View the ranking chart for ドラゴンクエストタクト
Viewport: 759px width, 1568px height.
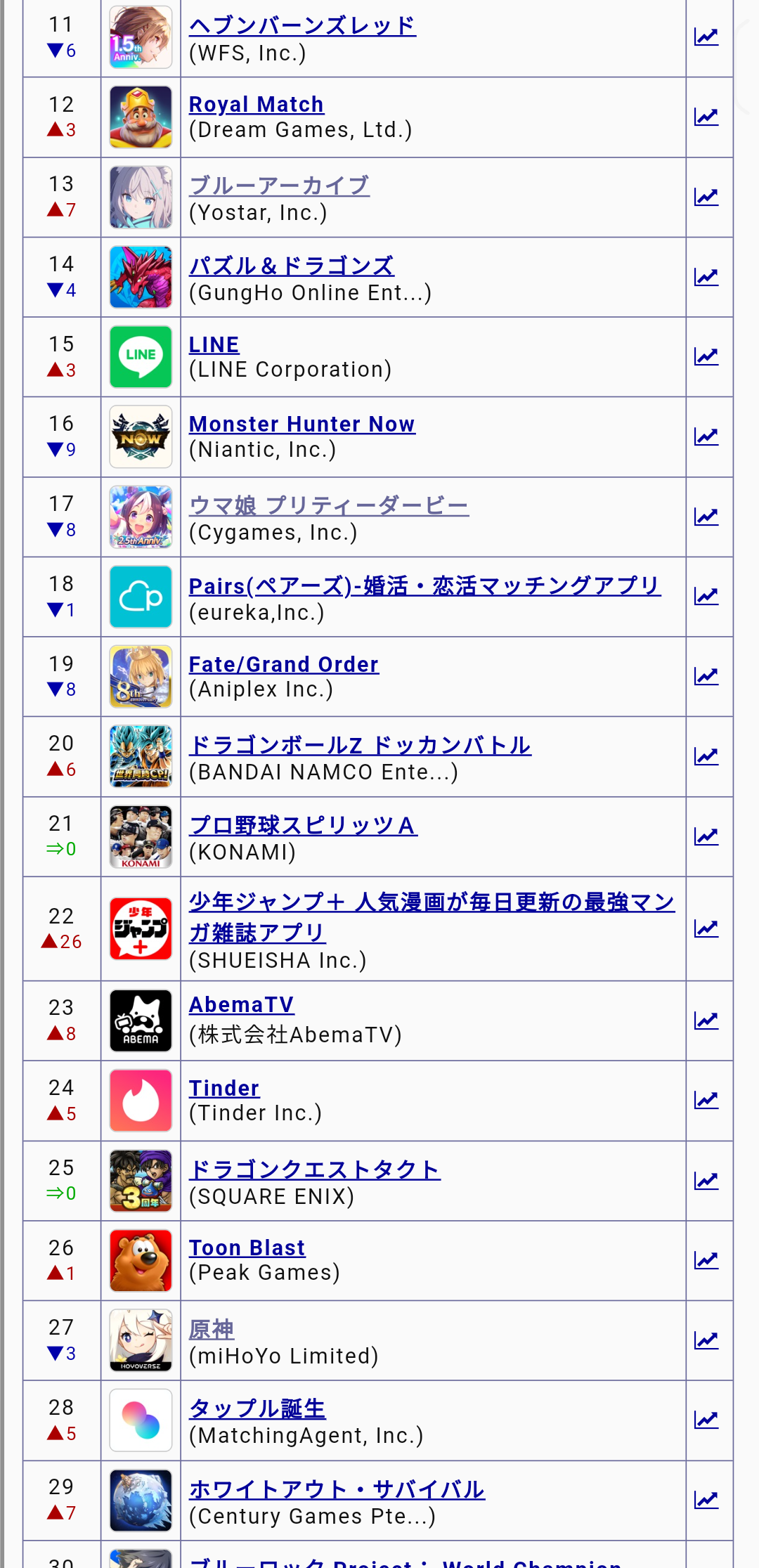point(706,1181)
